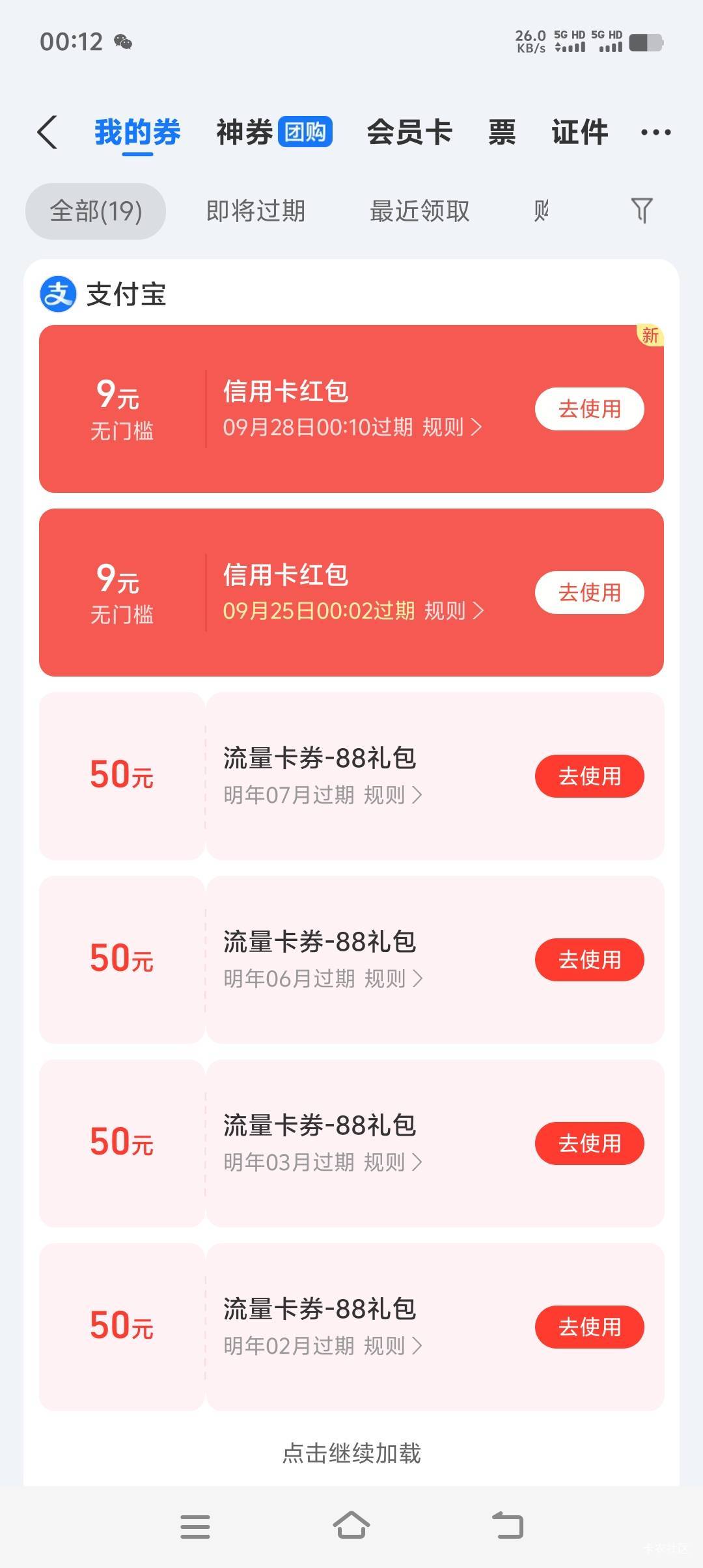Go to the system home screen
The width and height of the screenshot is (703, 1568).
(x=351, y=1526)
